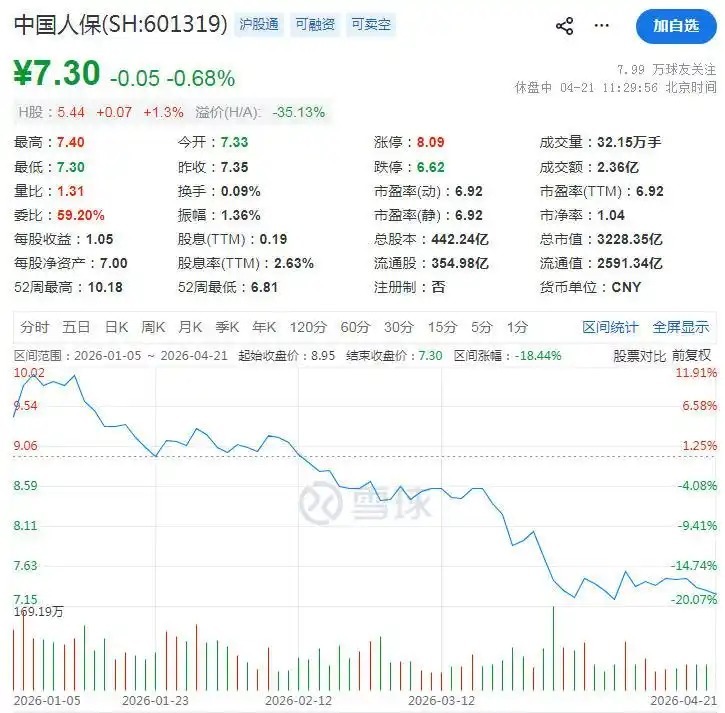Select the 60分 interval
This screenshot has width=725, height=713.
pyautogui.click(x=355, y=326)
